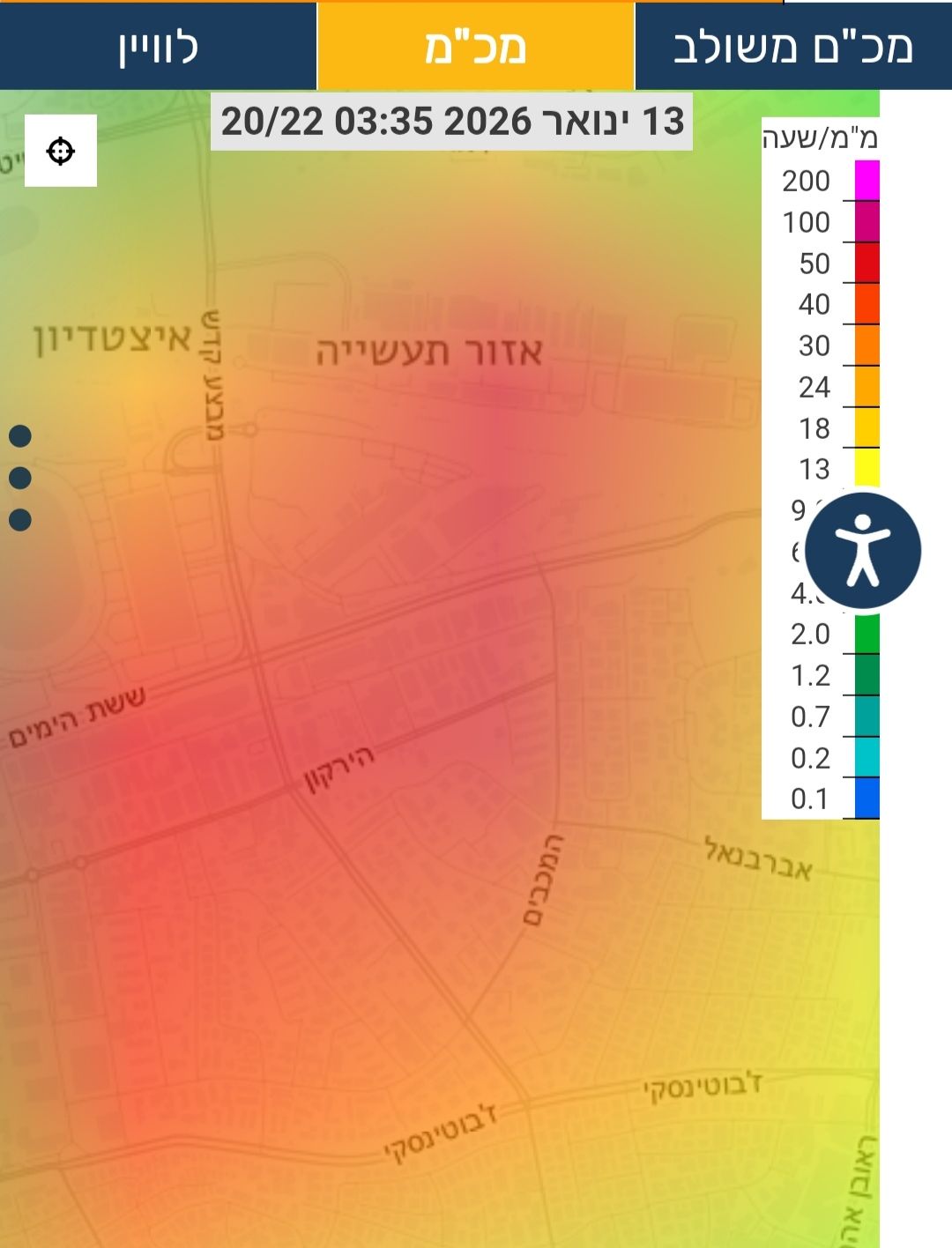Screen dimensions: 952x1248
Task: Switch to the לוויין tab
Action: click(x=158, y=47)
